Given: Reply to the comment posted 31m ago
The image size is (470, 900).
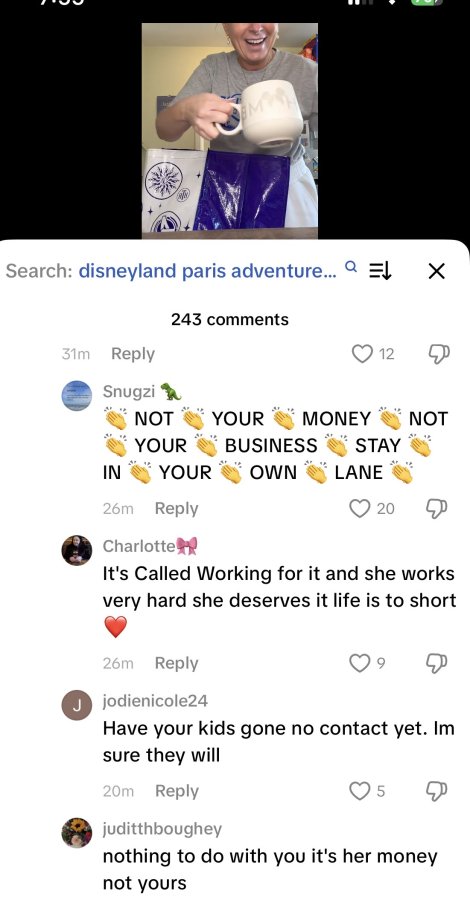Looking at the screenshot, I should 133,354.
